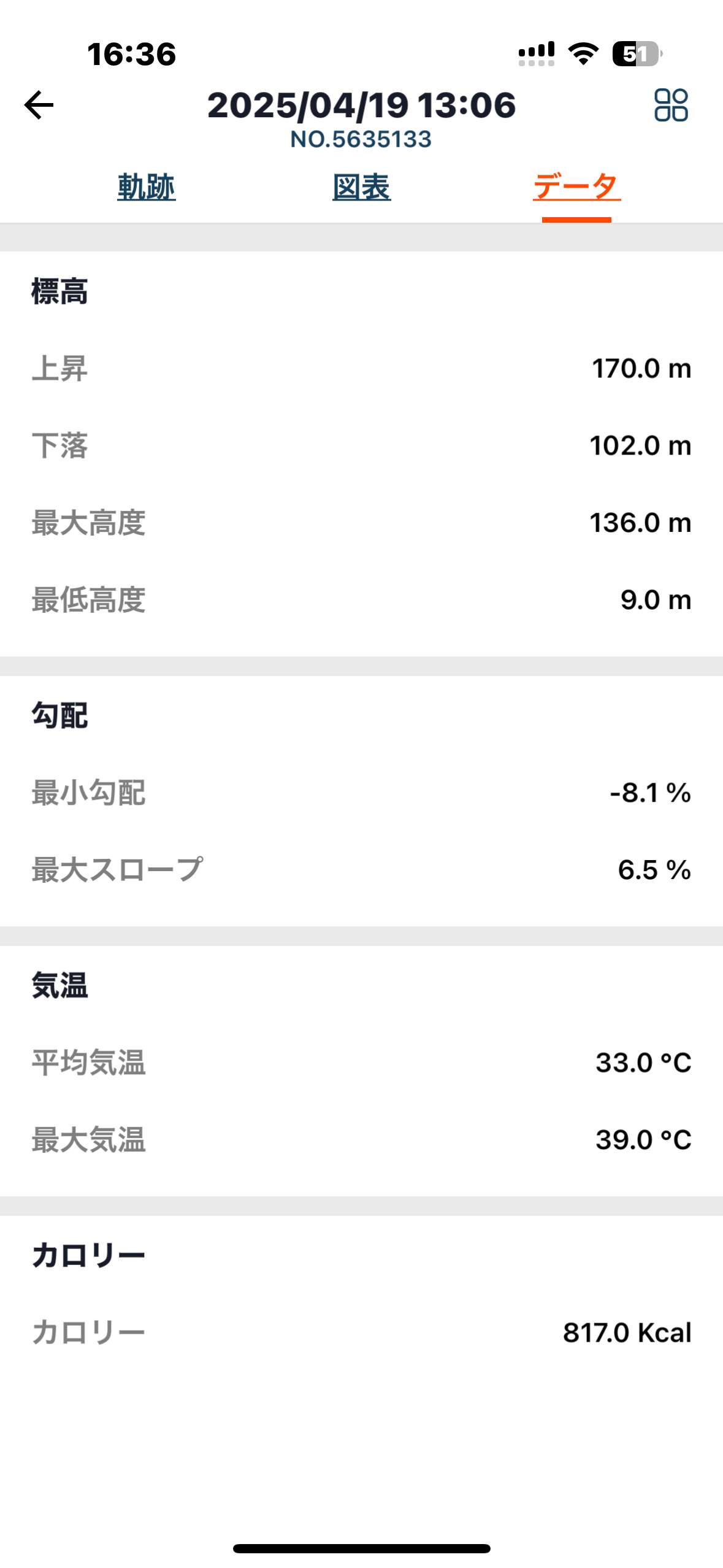This screenshot has height=1568, width=723.
Task: Open the four-square grid menu icon
Action: point(671,105)
